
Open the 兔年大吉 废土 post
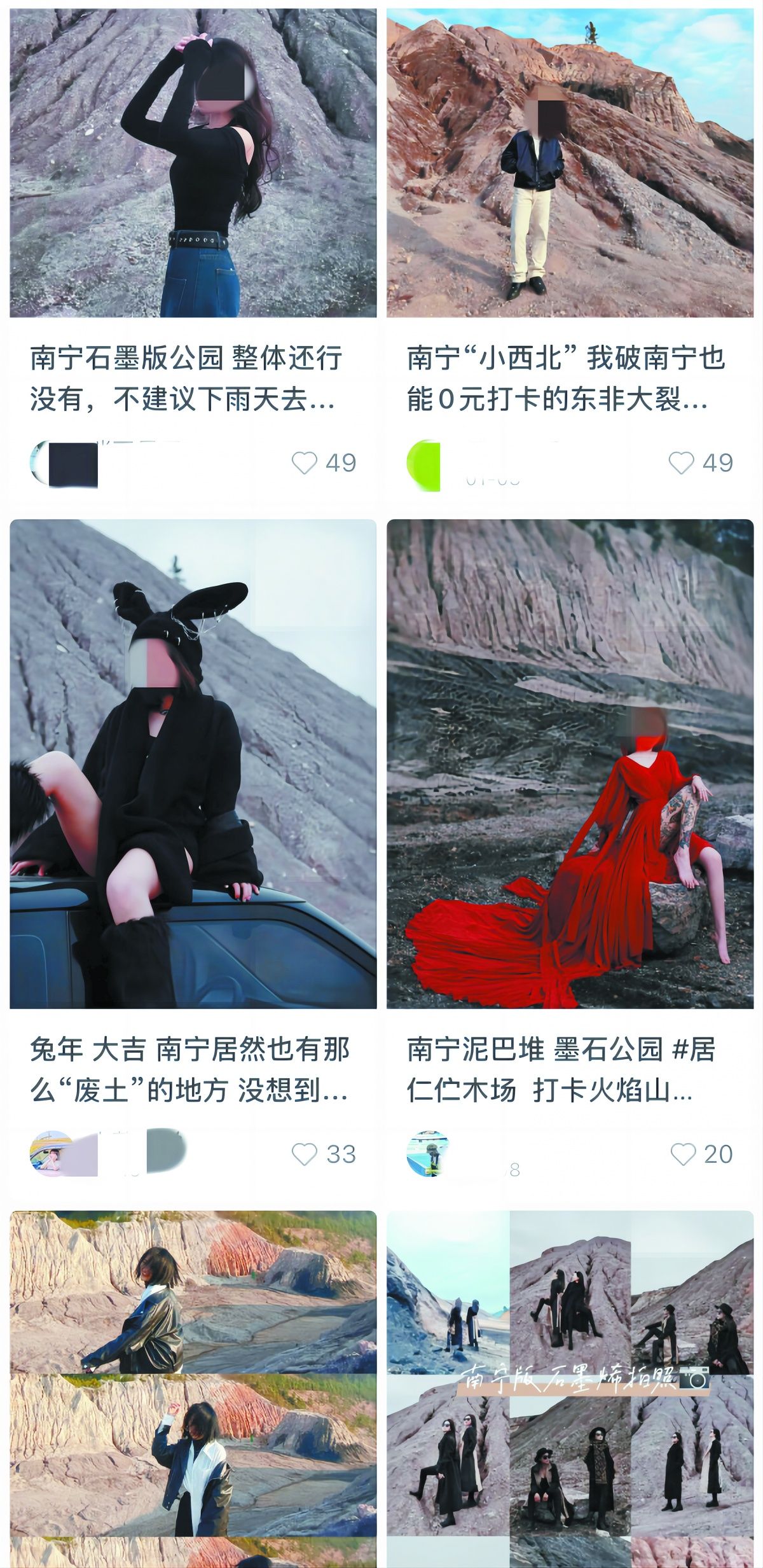coord(193,763)
